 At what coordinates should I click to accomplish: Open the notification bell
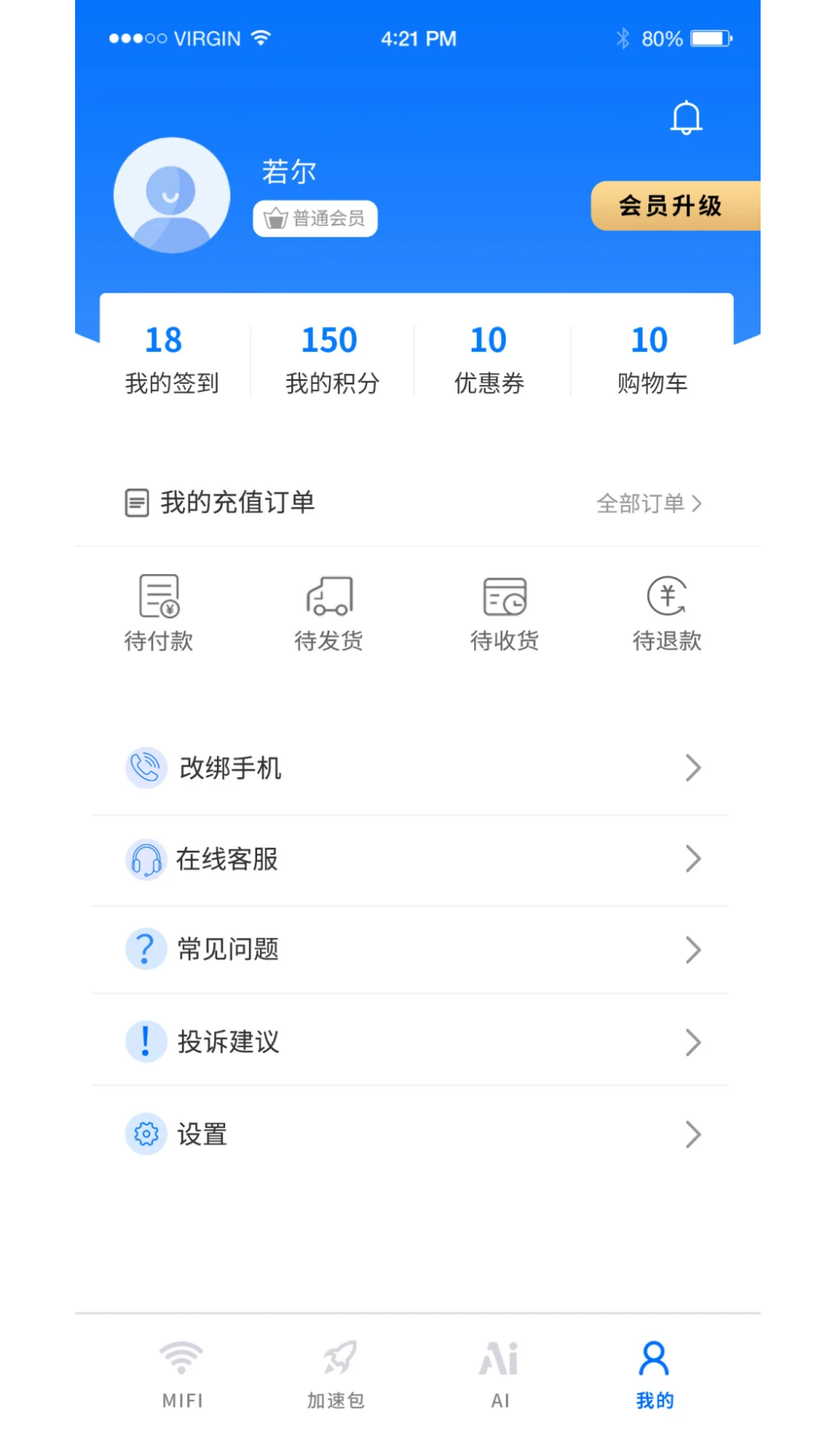click(x=686, y=118)
